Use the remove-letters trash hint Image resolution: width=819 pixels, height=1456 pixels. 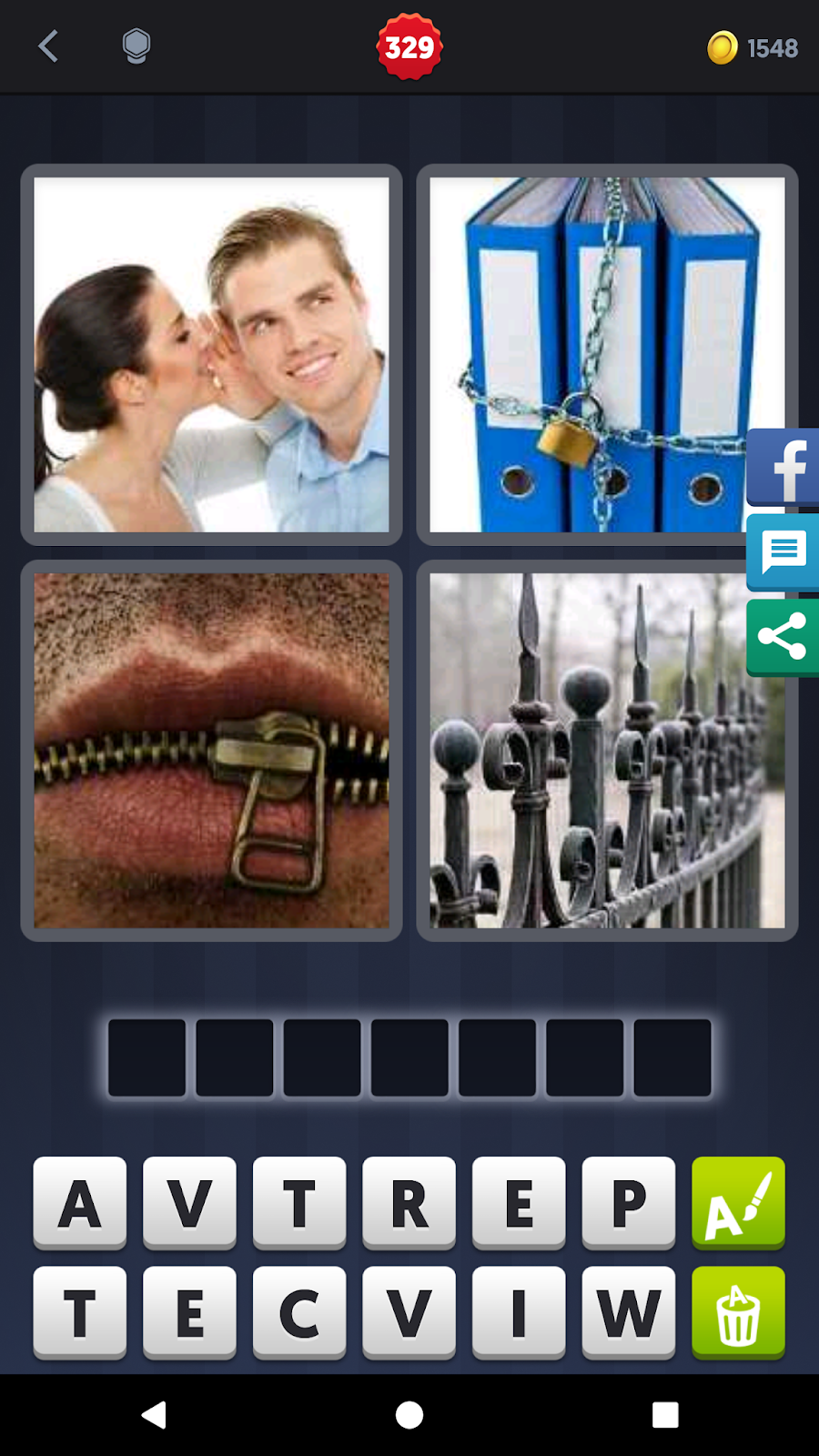[738, 1312]
